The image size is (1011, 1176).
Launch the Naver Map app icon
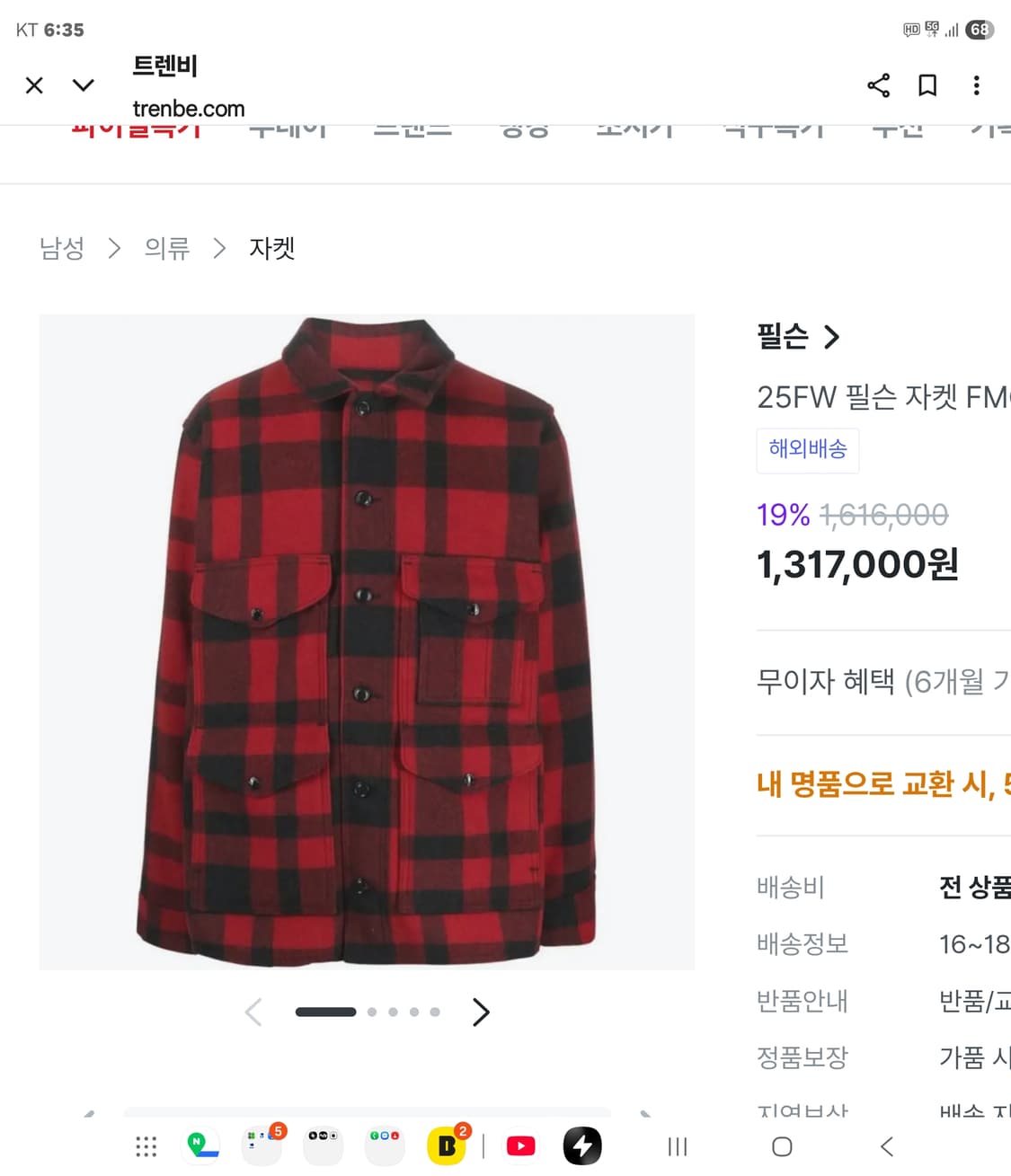[x=200, y=1145]
